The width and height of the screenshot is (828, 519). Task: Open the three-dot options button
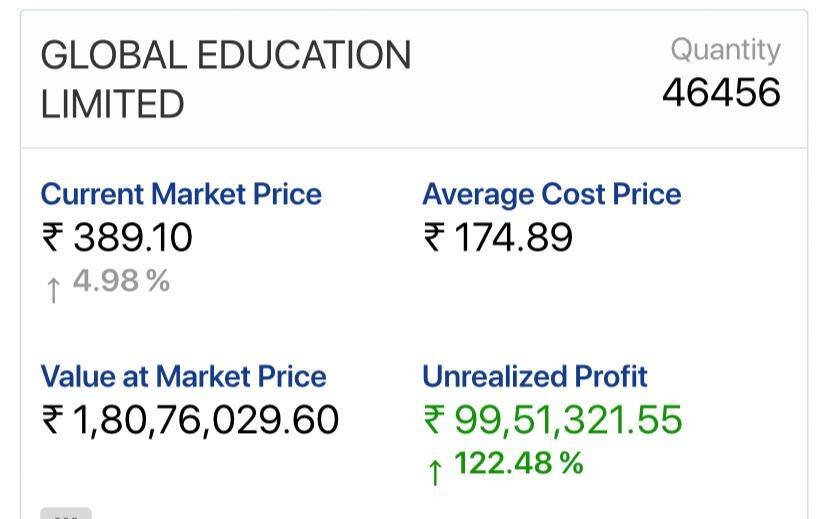(66, 513)
